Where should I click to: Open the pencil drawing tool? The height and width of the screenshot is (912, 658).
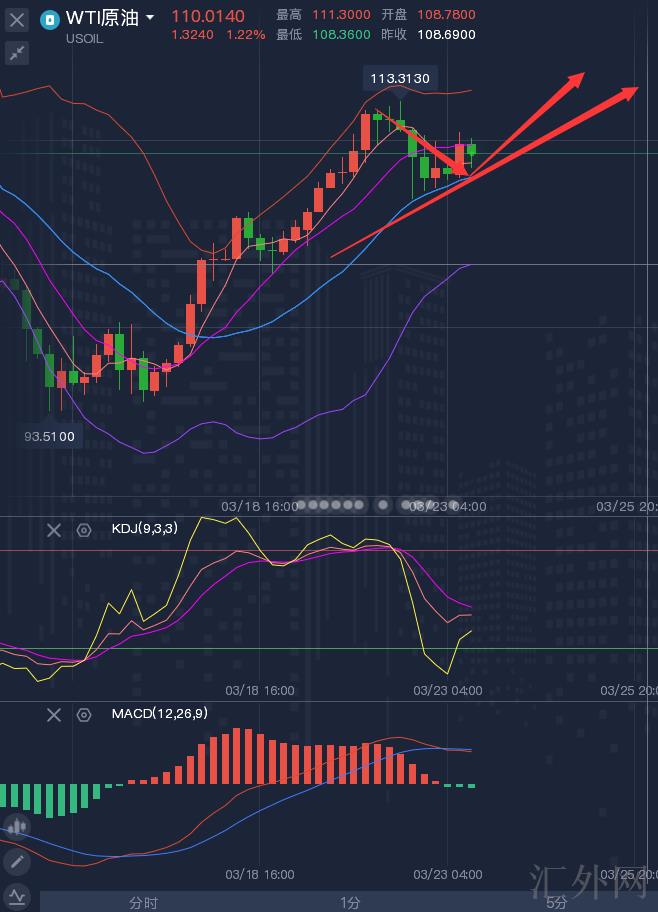[x=17, y=861]
